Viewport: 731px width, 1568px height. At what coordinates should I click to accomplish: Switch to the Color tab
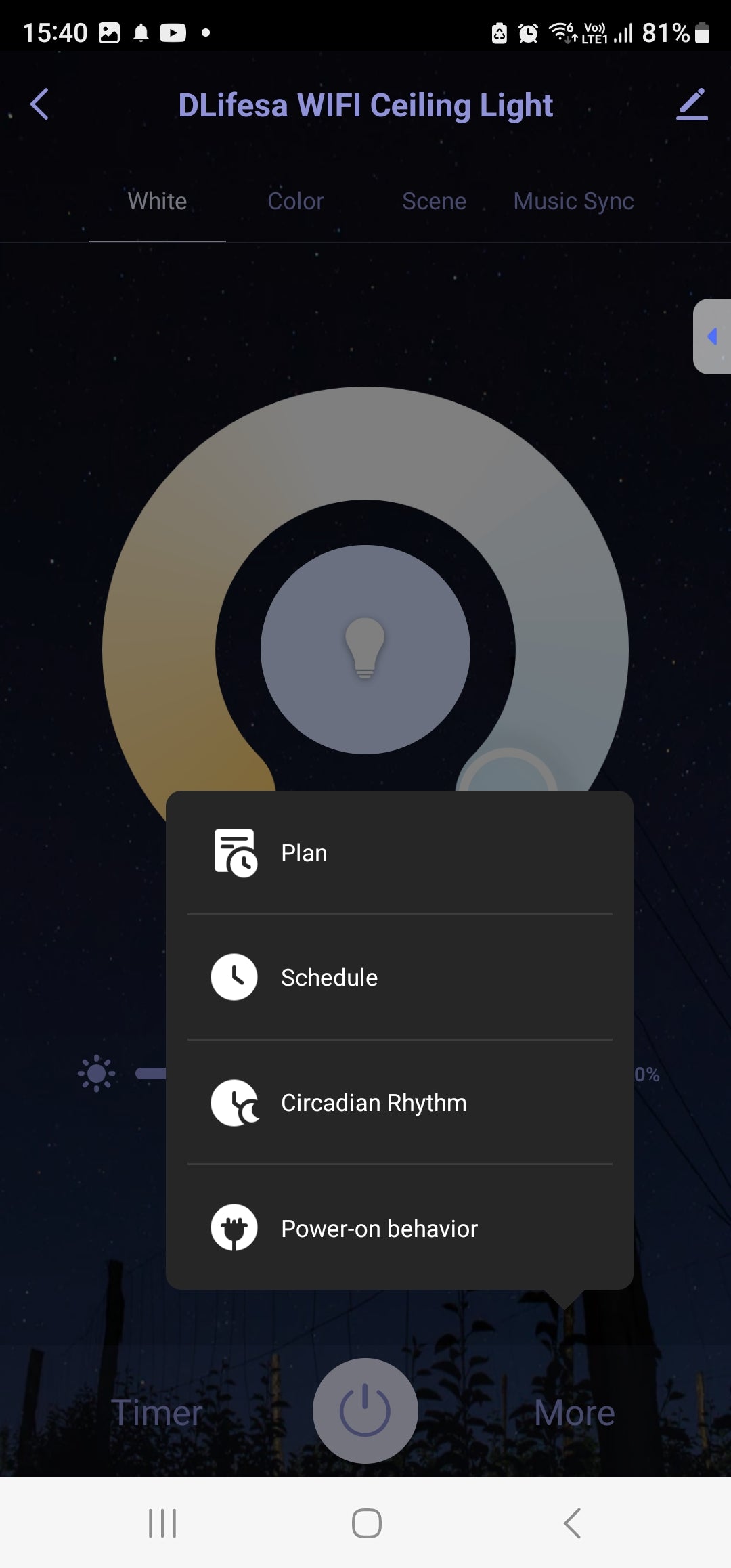tap(296, 201)
